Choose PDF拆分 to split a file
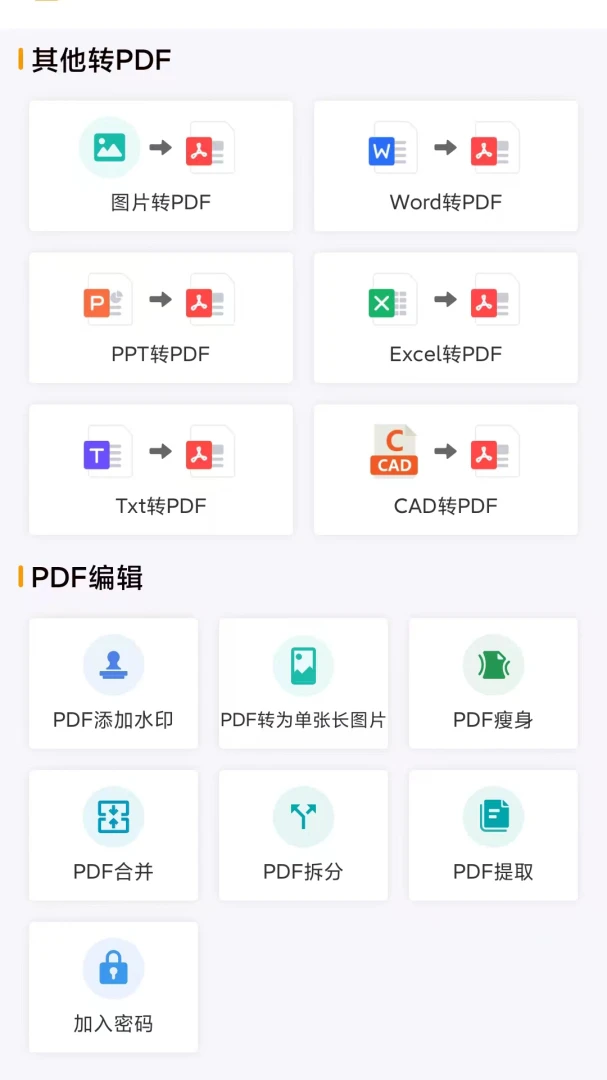Image resolution: width=607 pixels, height=1080 pixels. coord(303,836)
